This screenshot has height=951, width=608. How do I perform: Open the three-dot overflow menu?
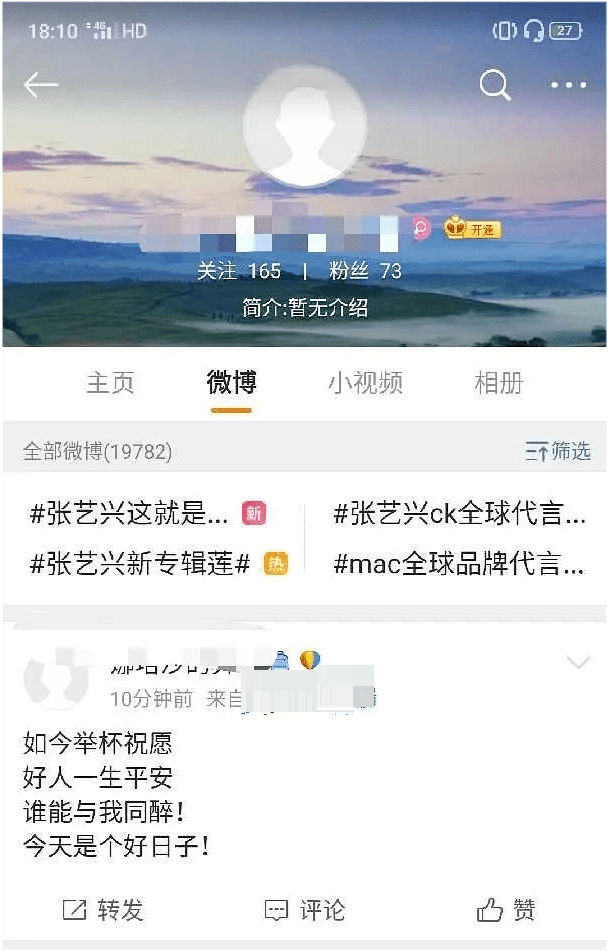click(569, 86)
